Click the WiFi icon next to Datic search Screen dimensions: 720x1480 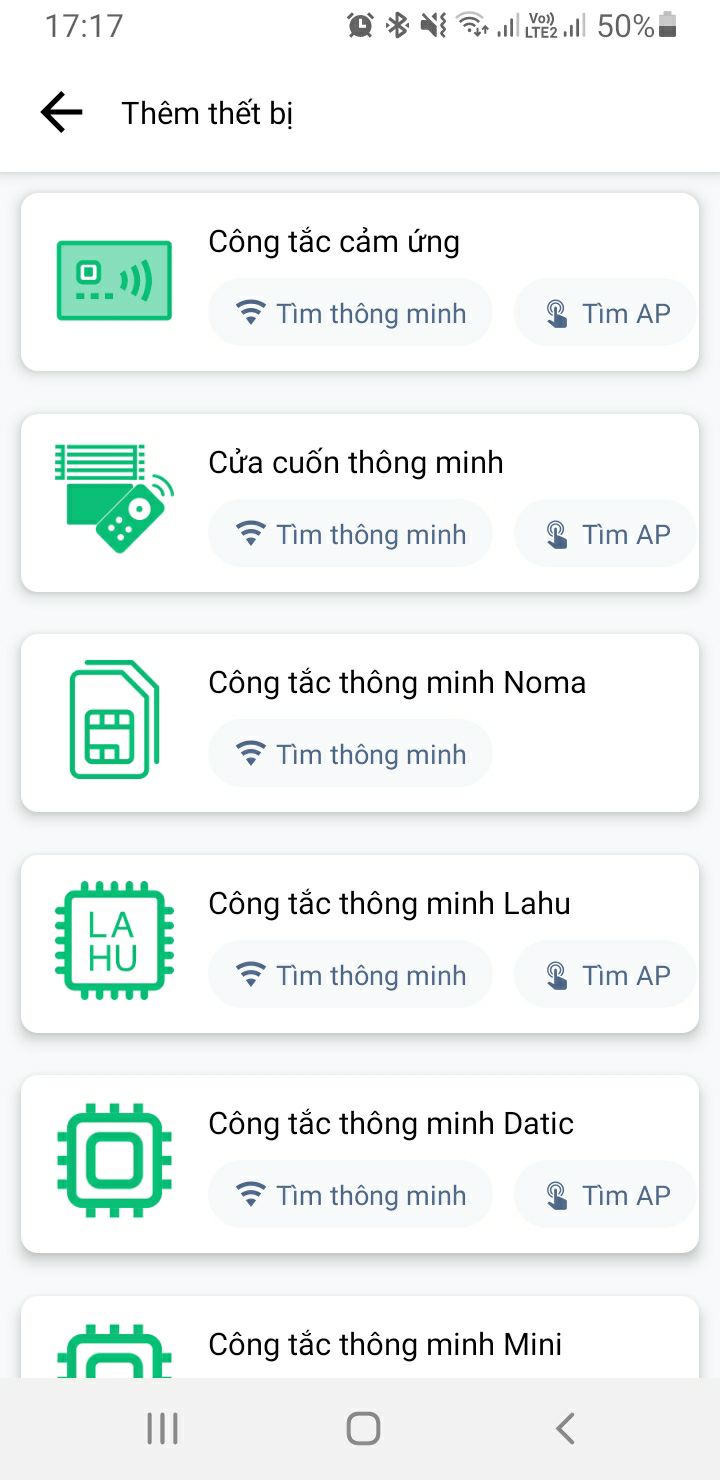coord(241,1193)
